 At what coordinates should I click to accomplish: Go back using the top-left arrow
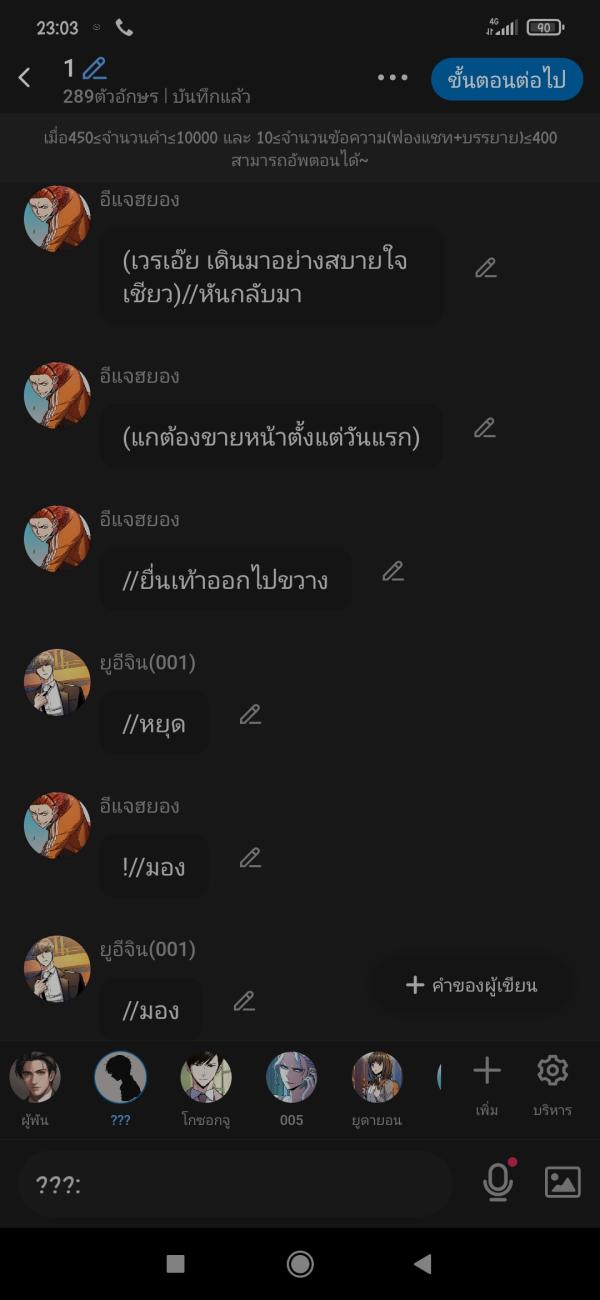click(x=25, y=78)
